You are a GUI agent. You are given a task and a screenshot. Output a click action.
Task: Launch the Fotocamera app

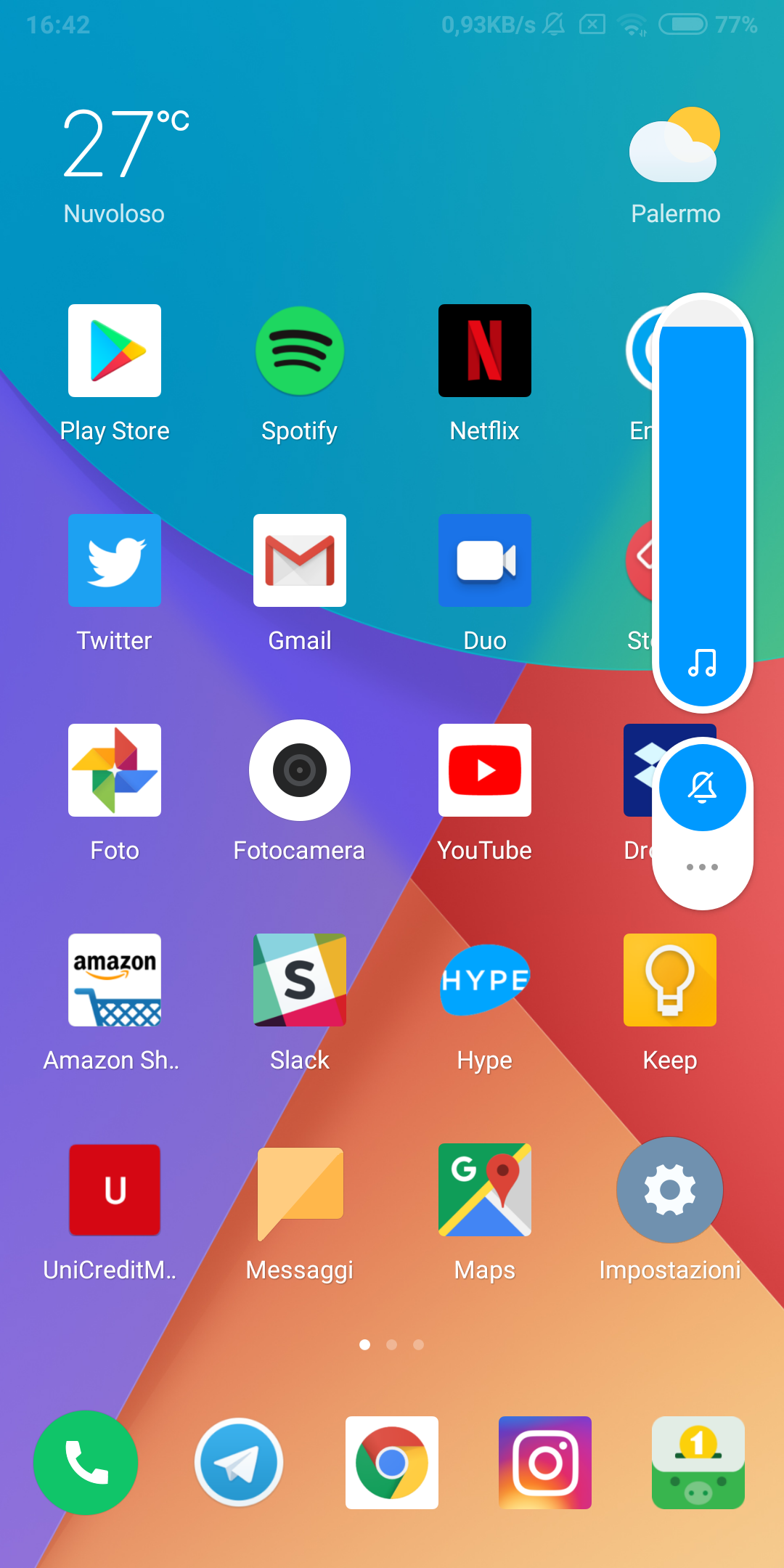[x=300, y=770]
